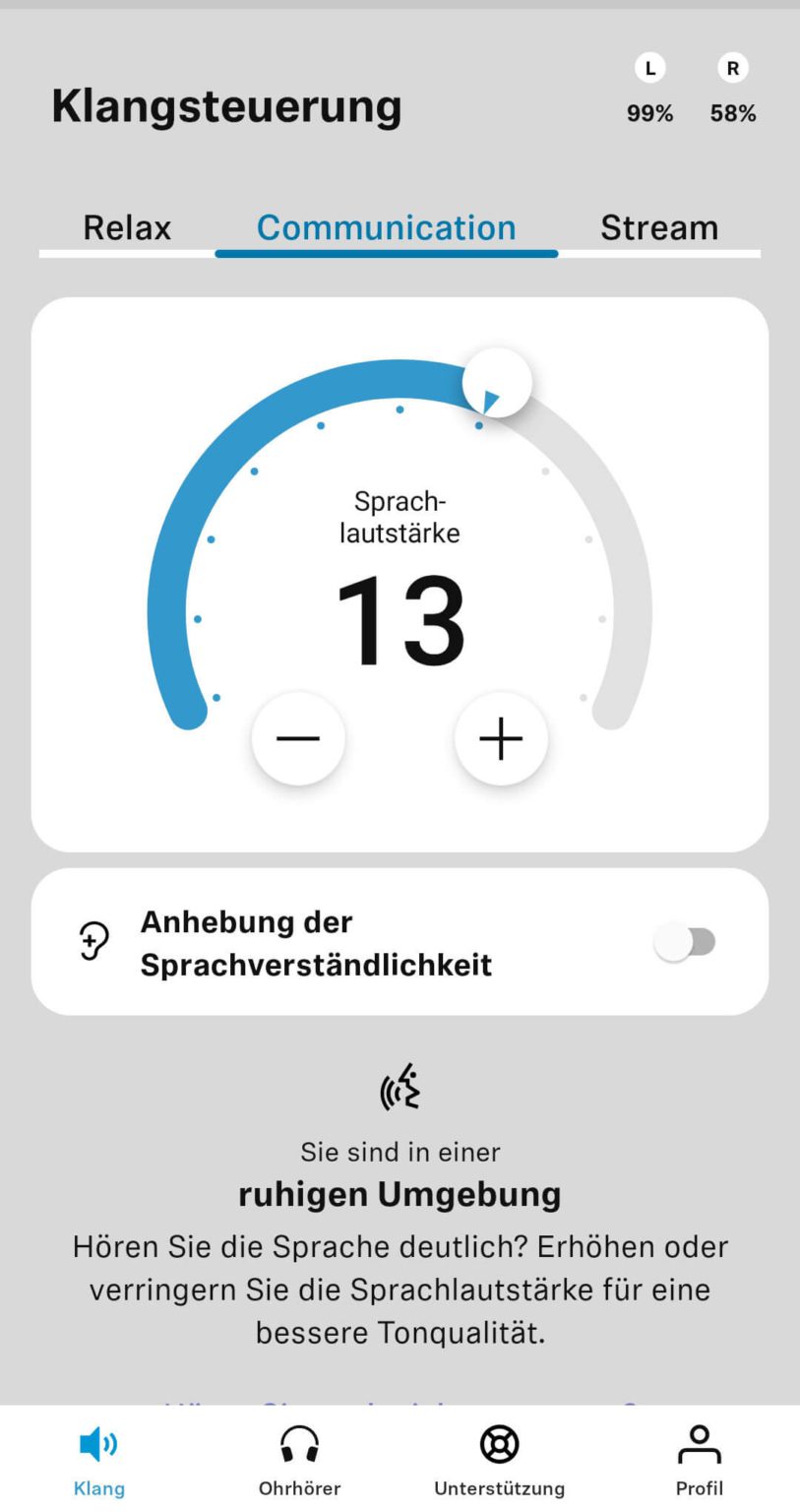The width and height of the screenshot is (800, 1512).
Task: Select the Klang speaker icon in bottom navigation
Action: (x=97, y=1445)
